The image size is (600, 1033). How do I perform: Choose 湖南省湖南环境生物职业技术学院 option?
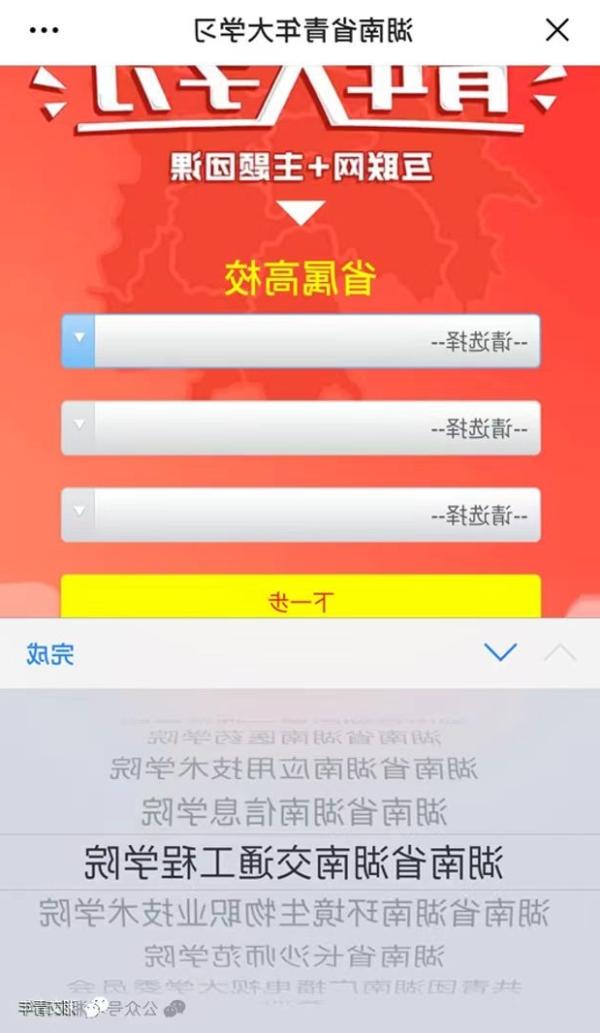[294, 912]
